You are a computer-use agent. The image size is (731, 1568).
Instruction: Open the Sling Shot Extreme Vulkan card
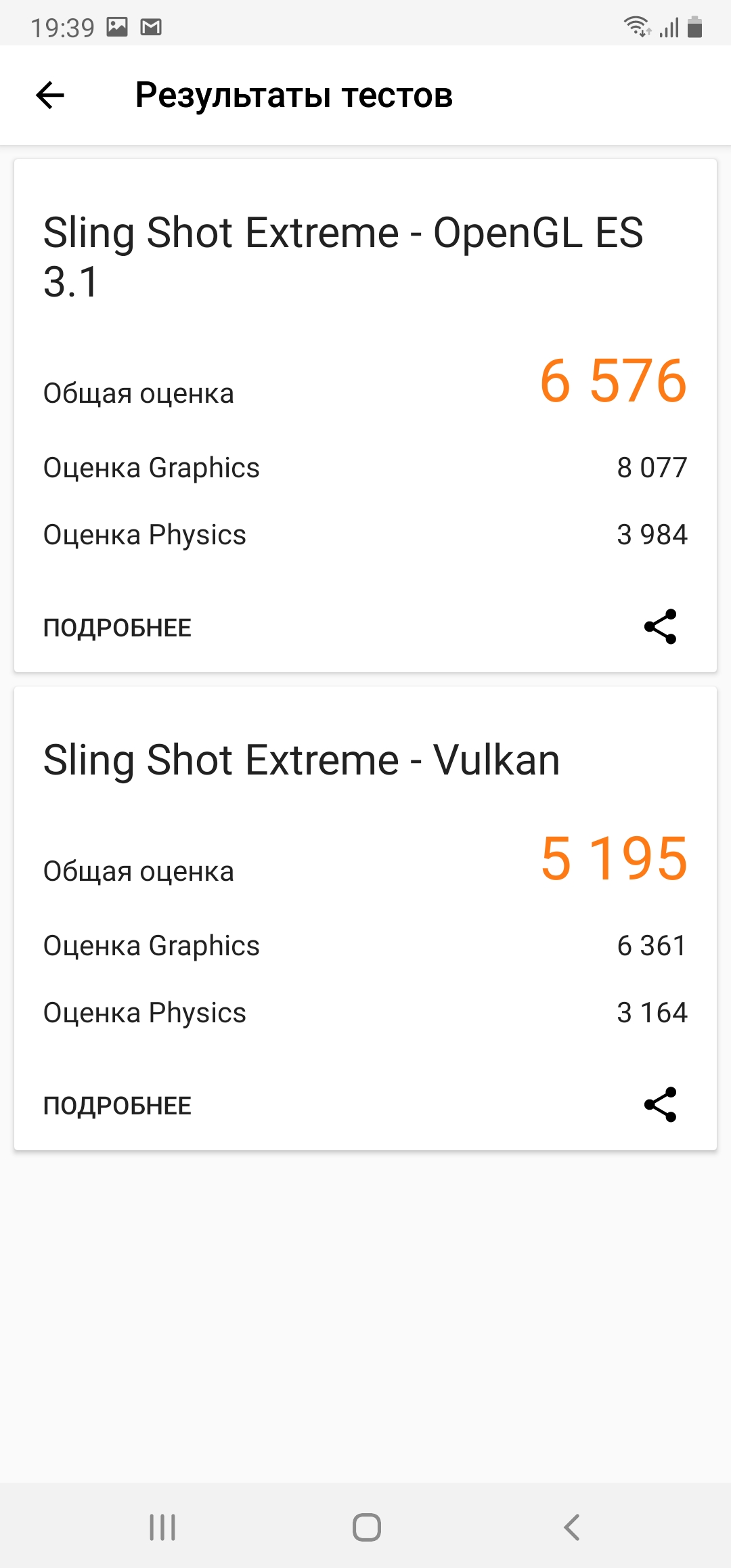pyautogui.click(x=301, y=760)
